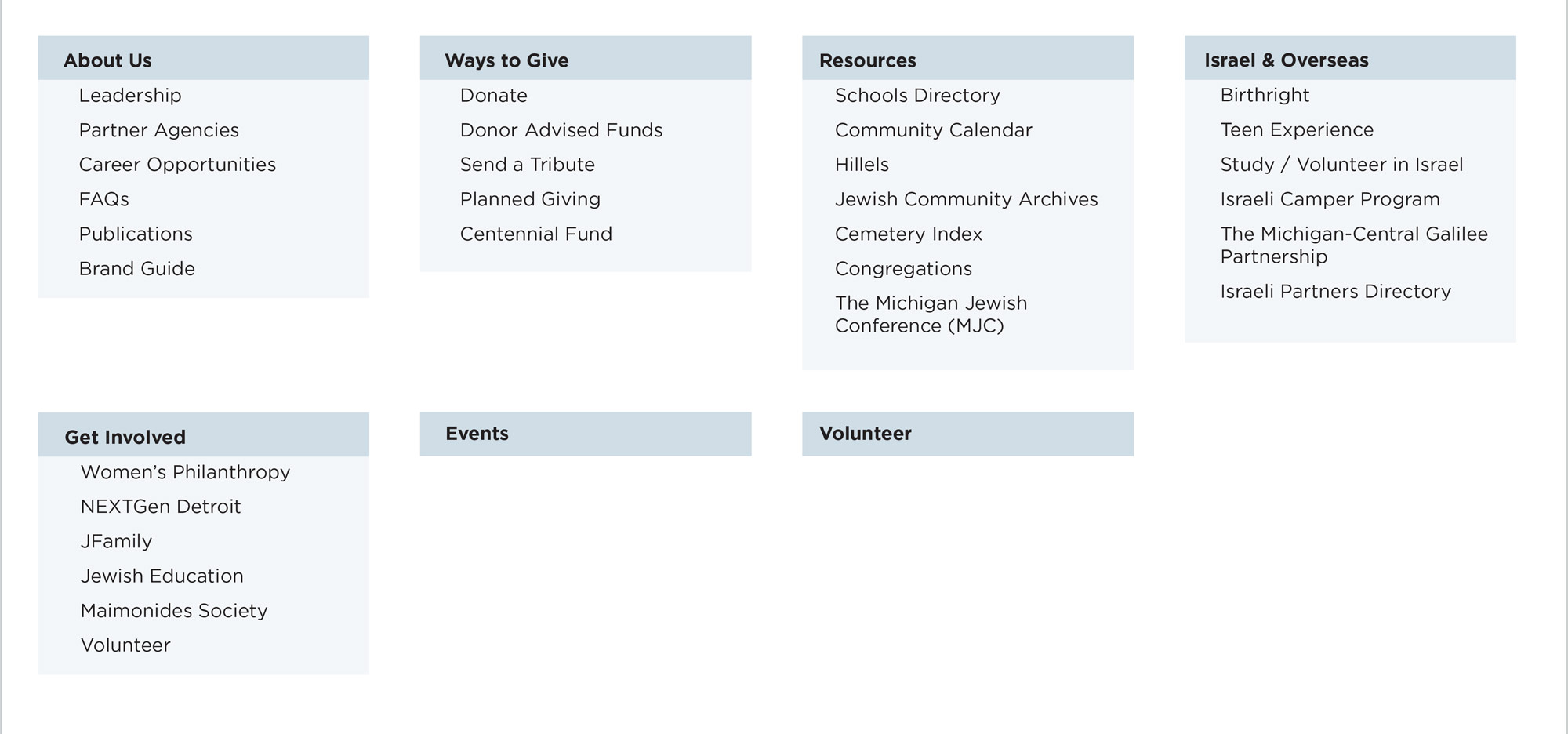Tap the Birthright link
The width and height of the screenshot is (1568, 734).
tap(1265, 96)
